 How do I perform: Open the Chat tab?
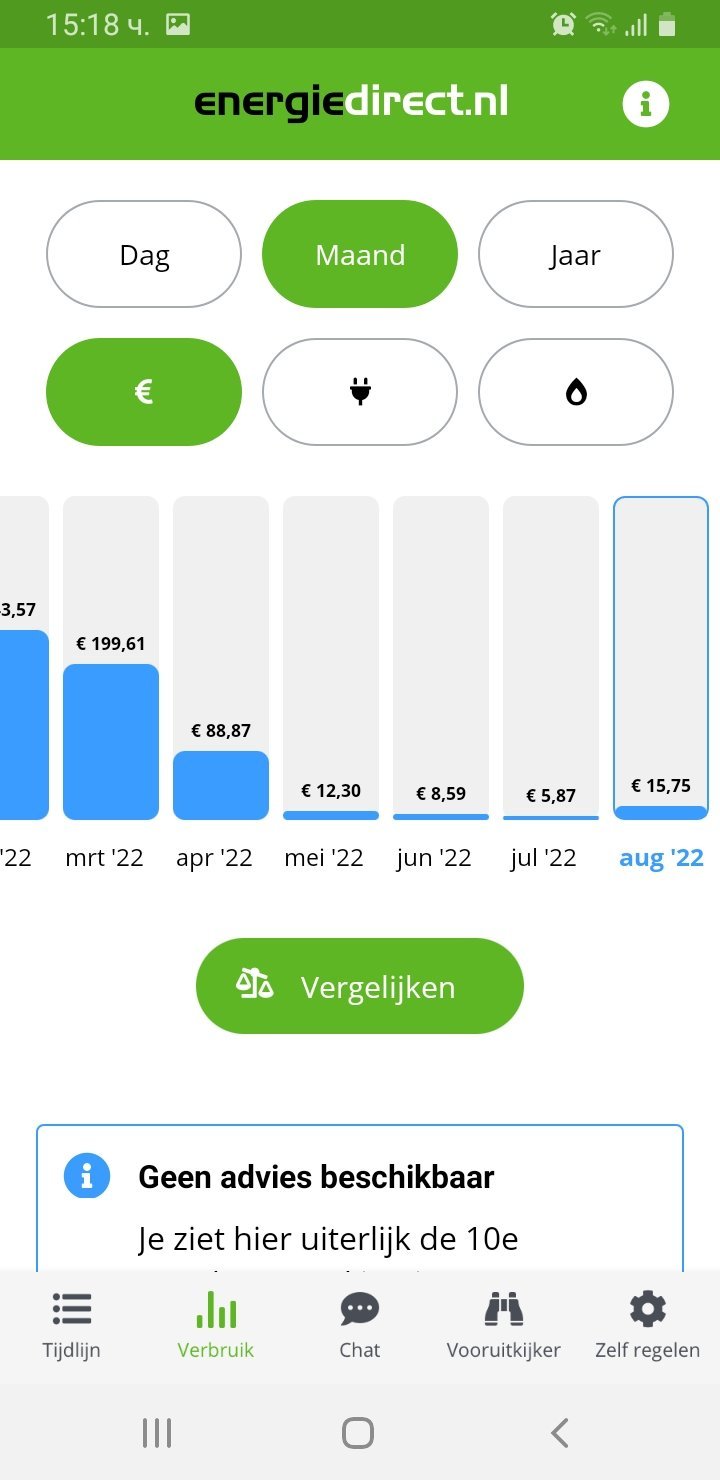360,1325
